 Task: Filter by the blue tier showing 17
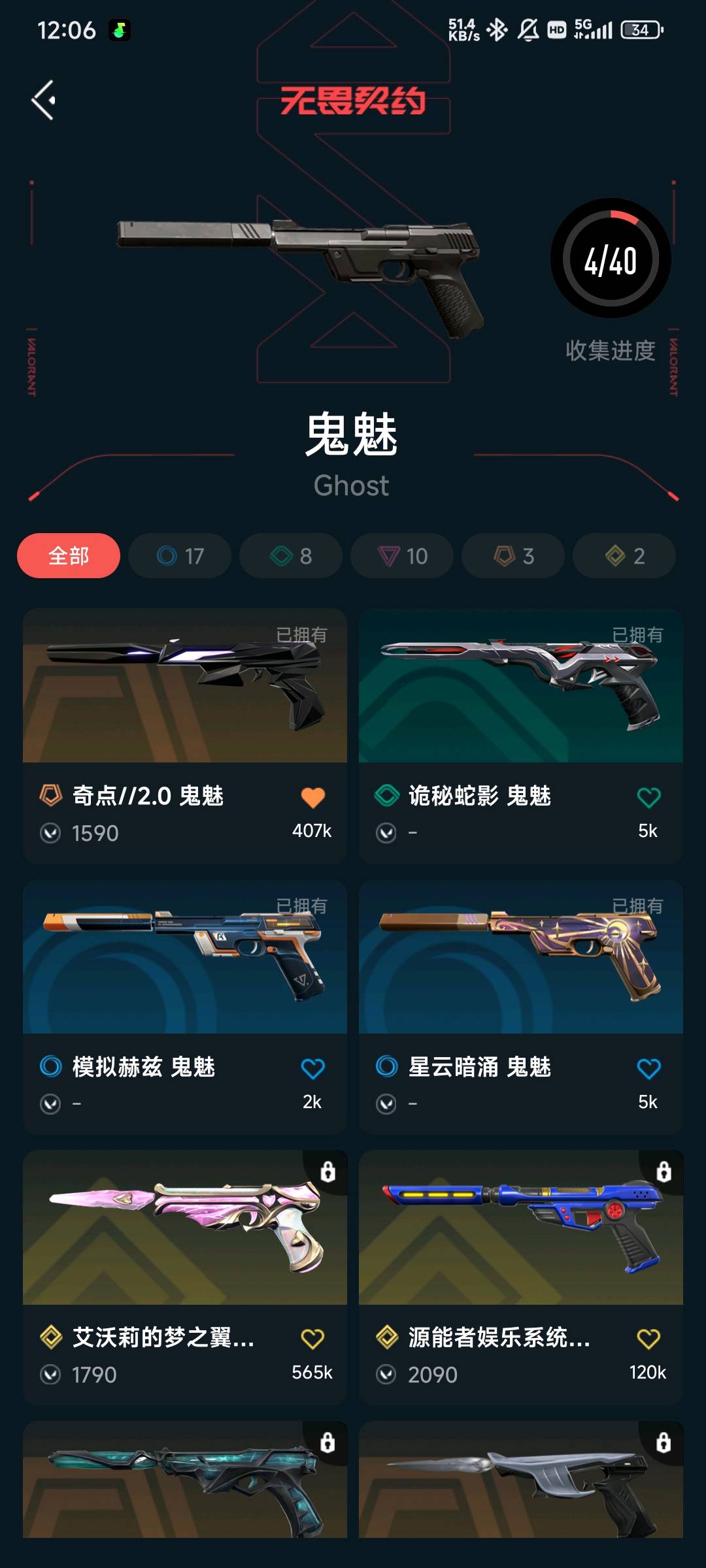tap(180, 556)
